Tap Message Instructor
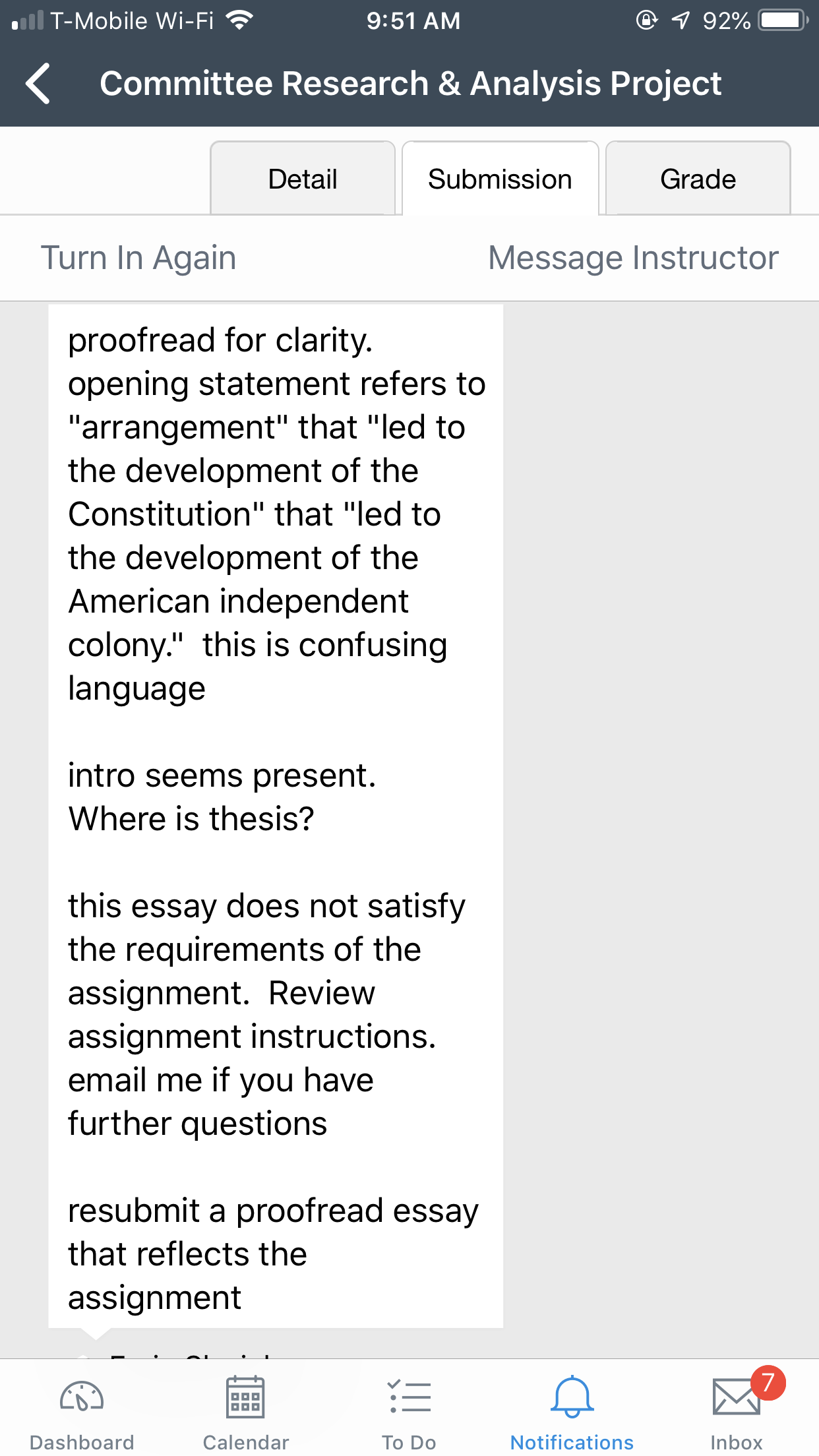The height and width of the screenshot is (1456, 819). (x=633, y=258)
